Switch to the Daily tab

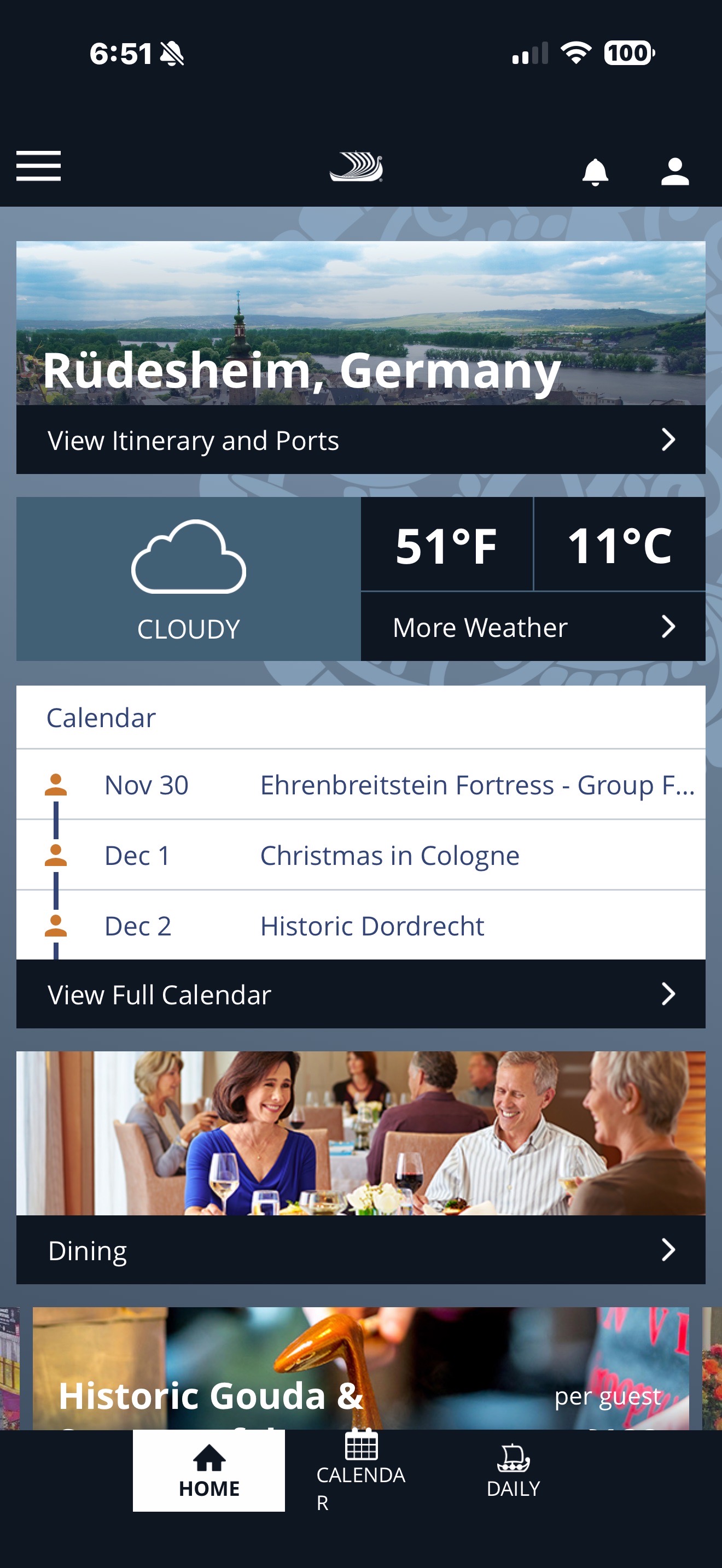(513, 1472)
